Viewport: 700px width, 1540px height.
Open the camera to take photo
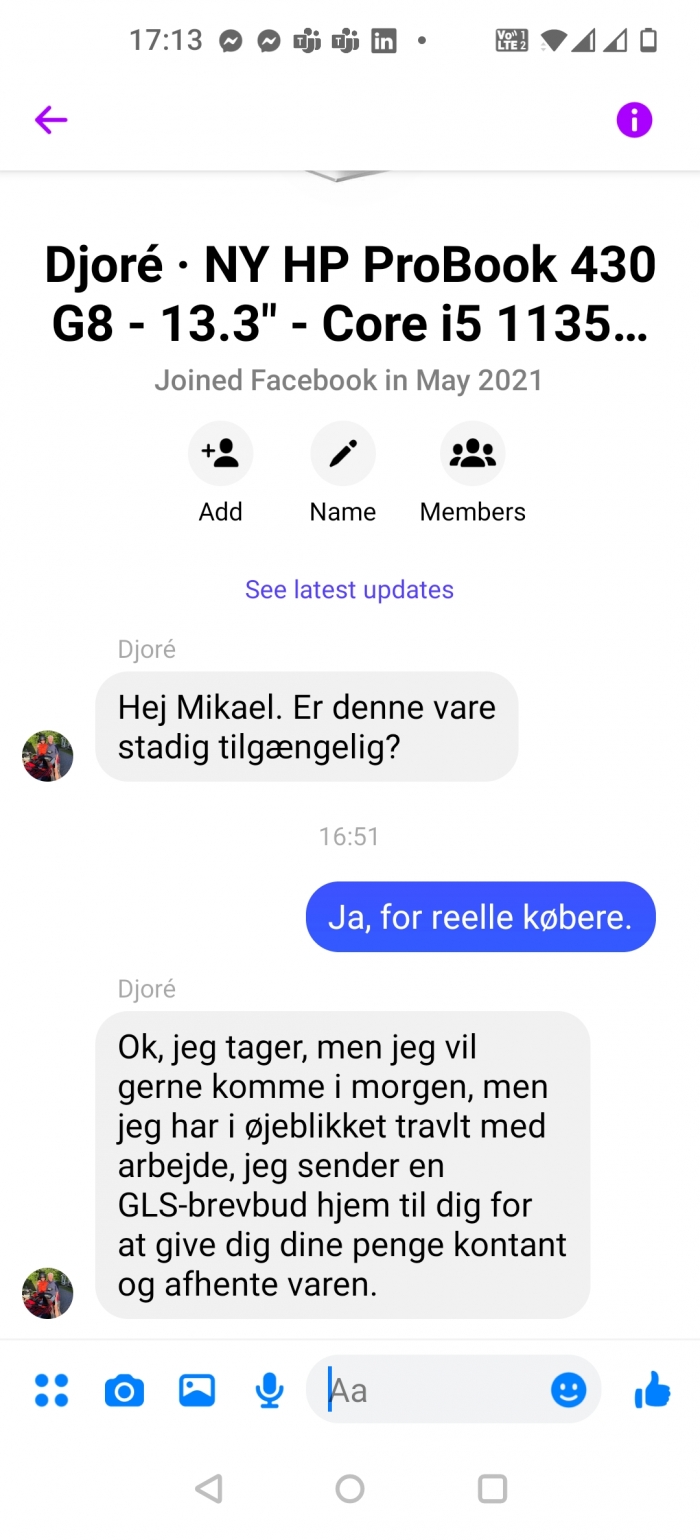124,1390
